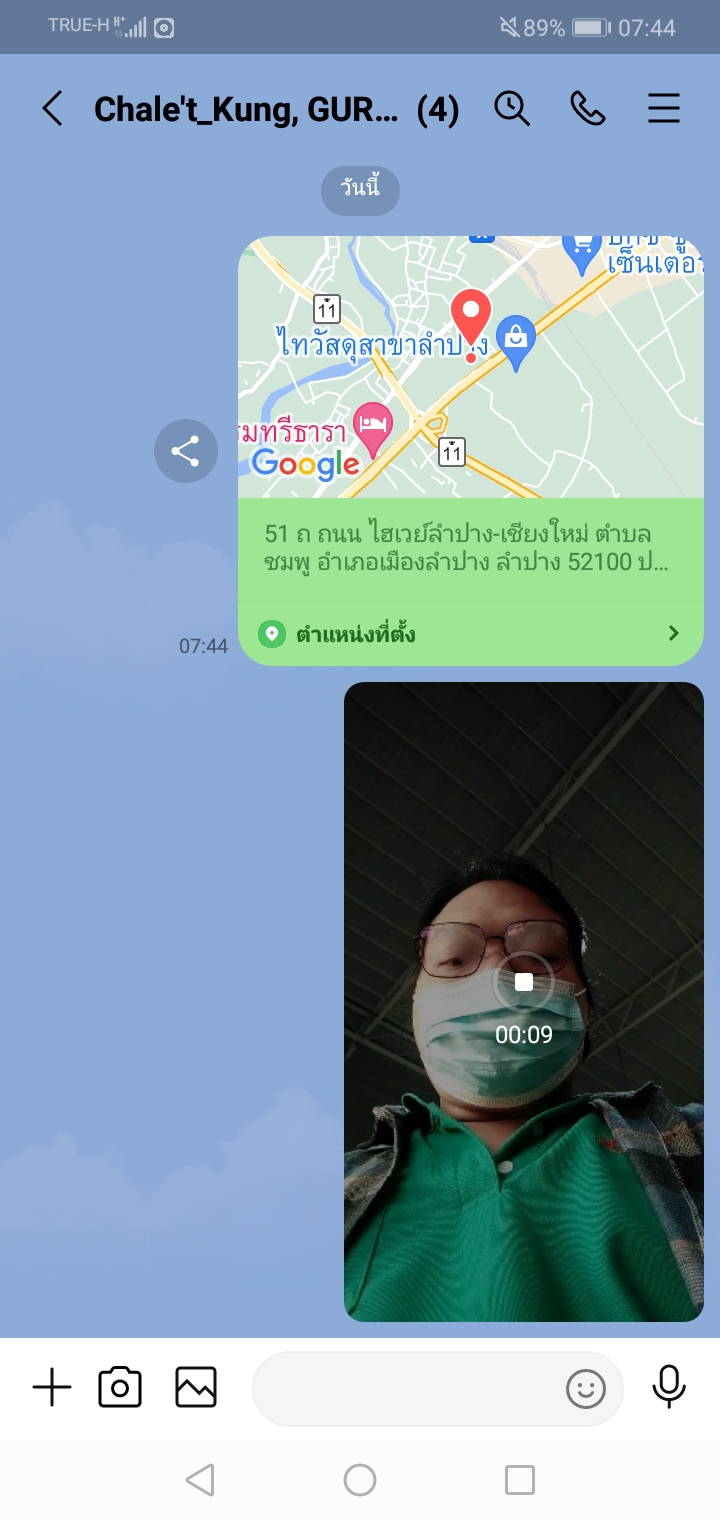This screenshot has height=1520, width=720.
Task: Open the emoji and sticker picker
Action: 586,1388
